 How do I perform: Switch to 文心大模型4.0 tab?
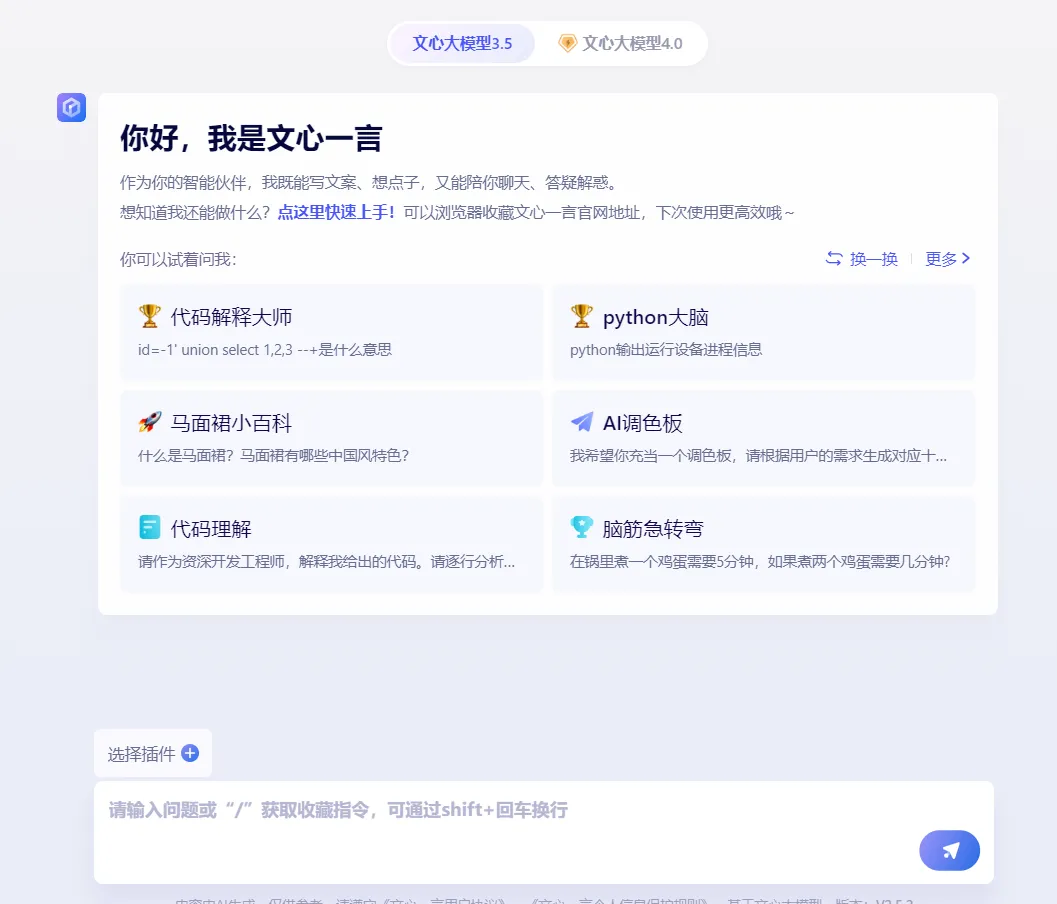pos(621,44)
